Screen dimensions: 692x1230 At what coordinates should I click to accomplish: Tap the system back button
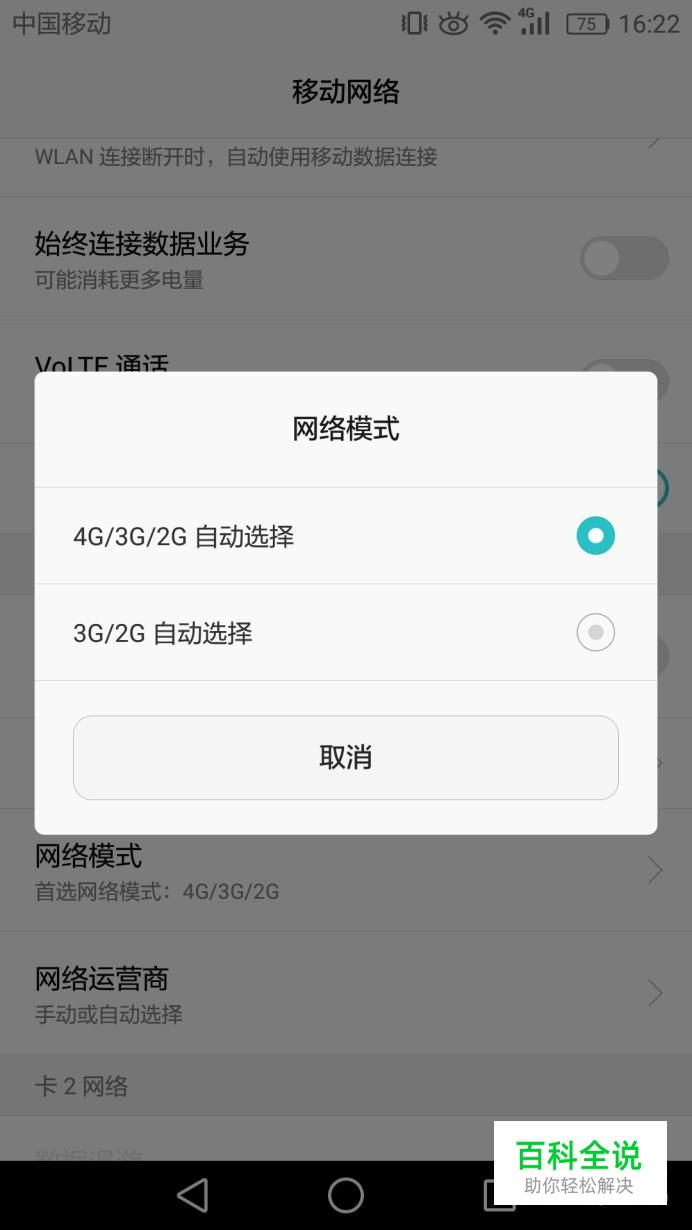click(192, 1195)
